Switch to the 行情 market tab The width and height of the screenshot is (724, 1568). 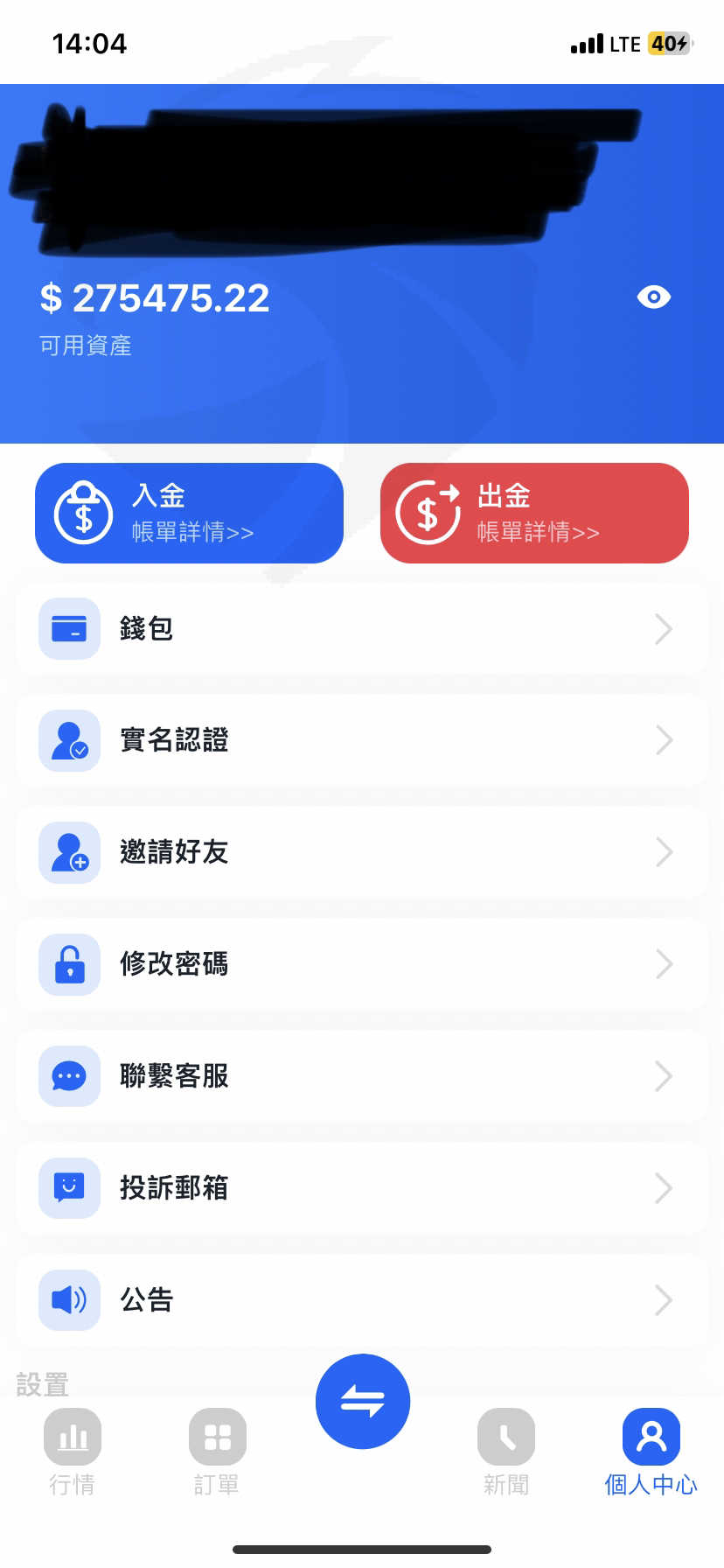coord(73,1452)
